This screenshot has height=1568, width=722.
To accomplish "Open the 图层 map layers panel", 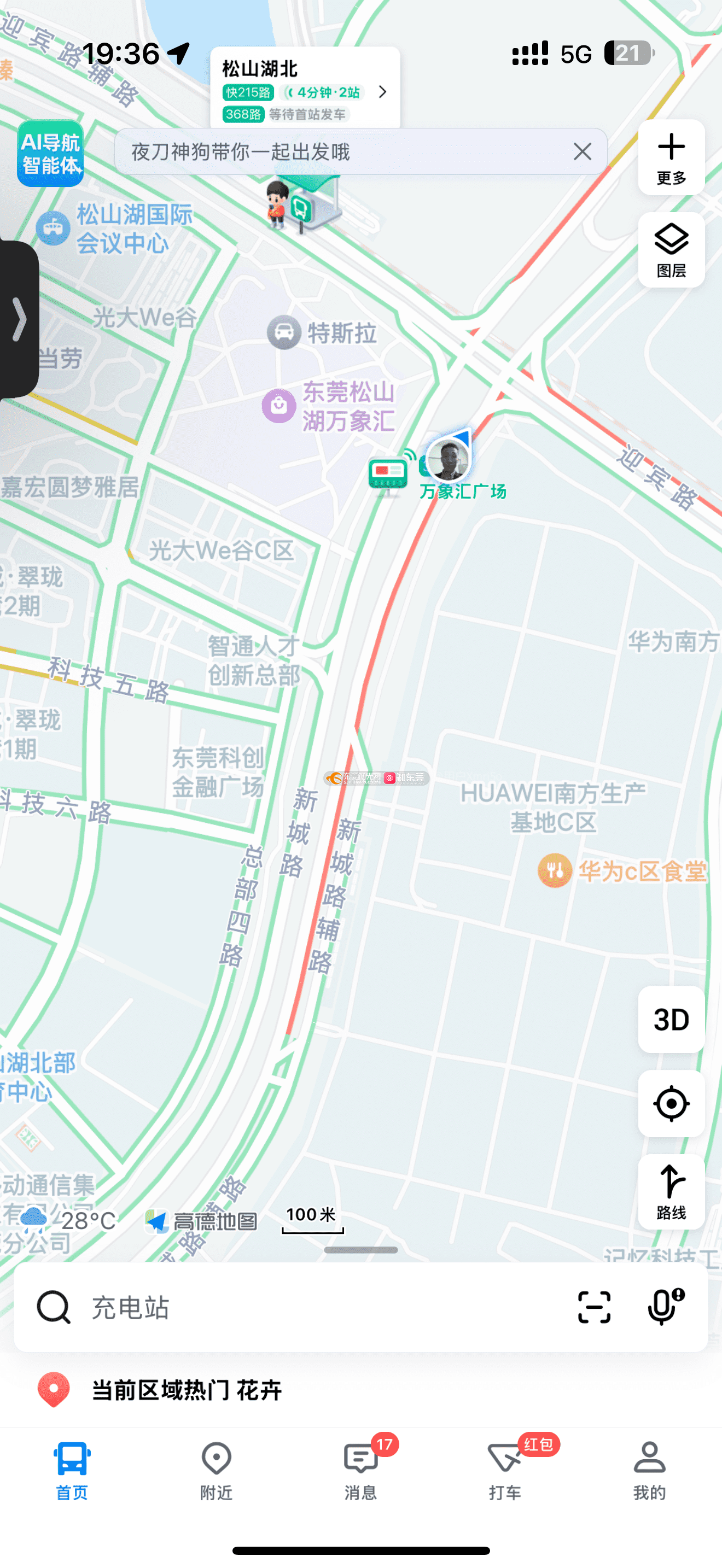I will [672, 250].
